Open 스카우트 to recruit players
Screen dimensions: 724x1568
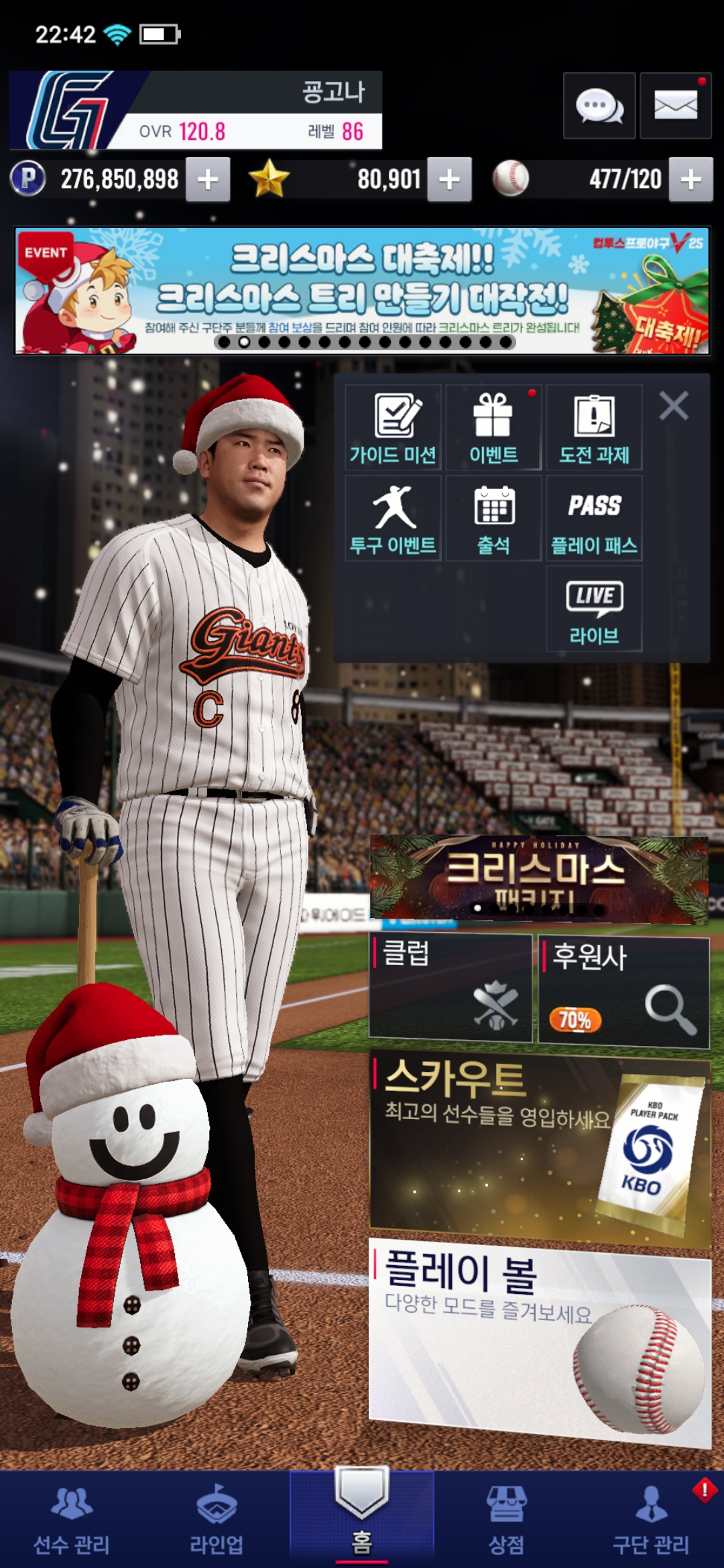pyautogui.click(x=539, y=1147)
